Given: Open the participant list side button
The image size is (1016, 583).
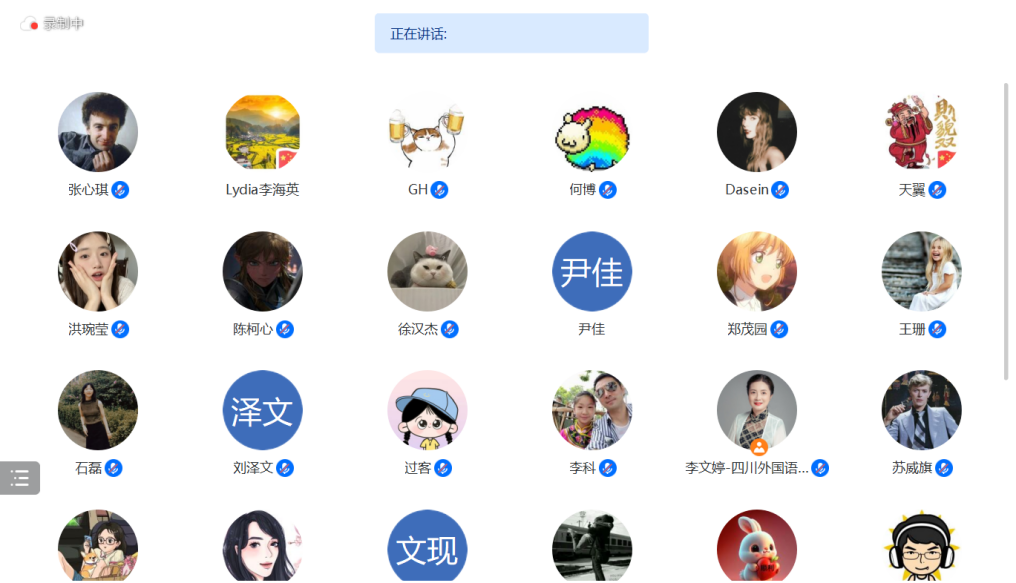Looking at the screenshot, I should (x=19, y=478).
